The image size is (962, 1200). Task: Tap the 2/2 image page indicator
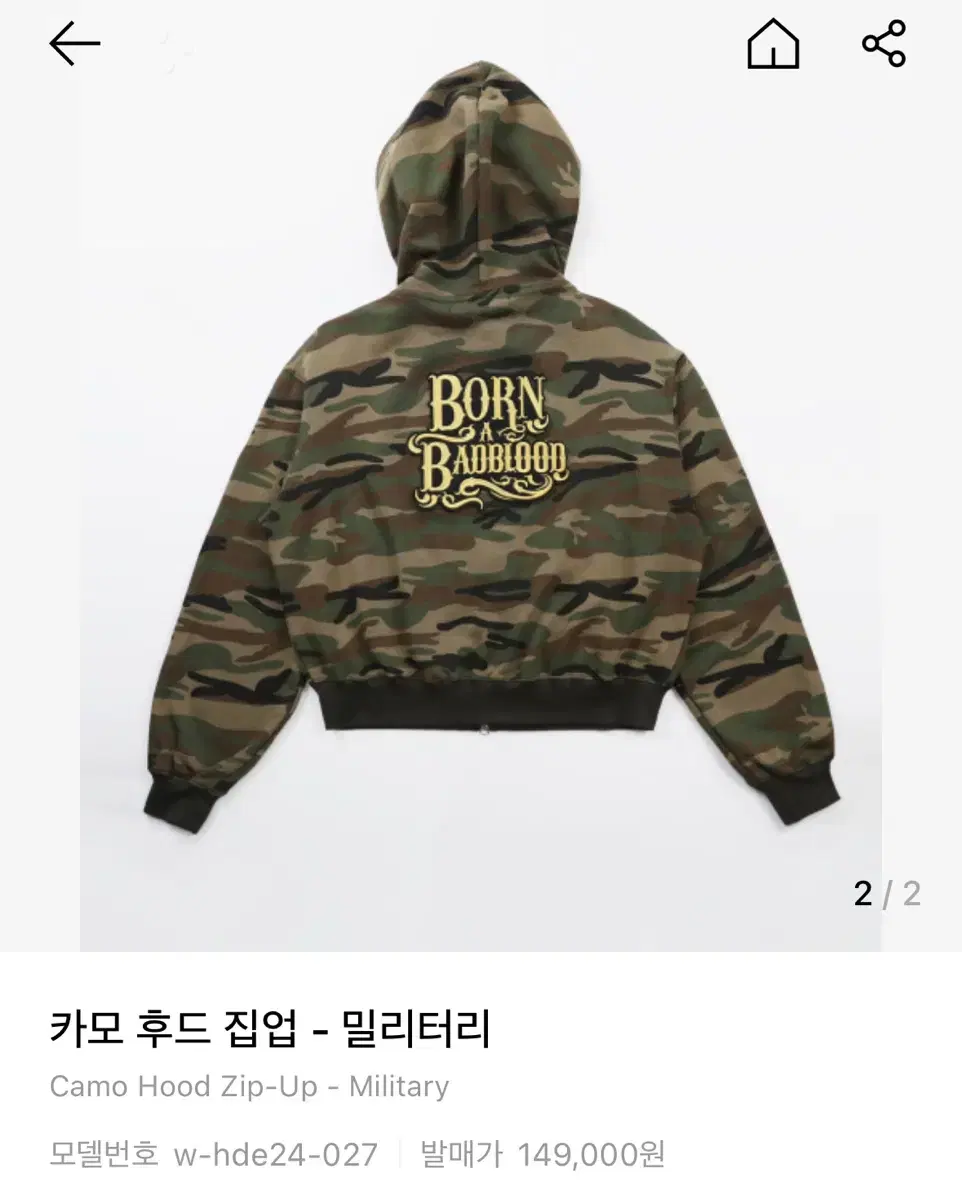click(884, 893)
